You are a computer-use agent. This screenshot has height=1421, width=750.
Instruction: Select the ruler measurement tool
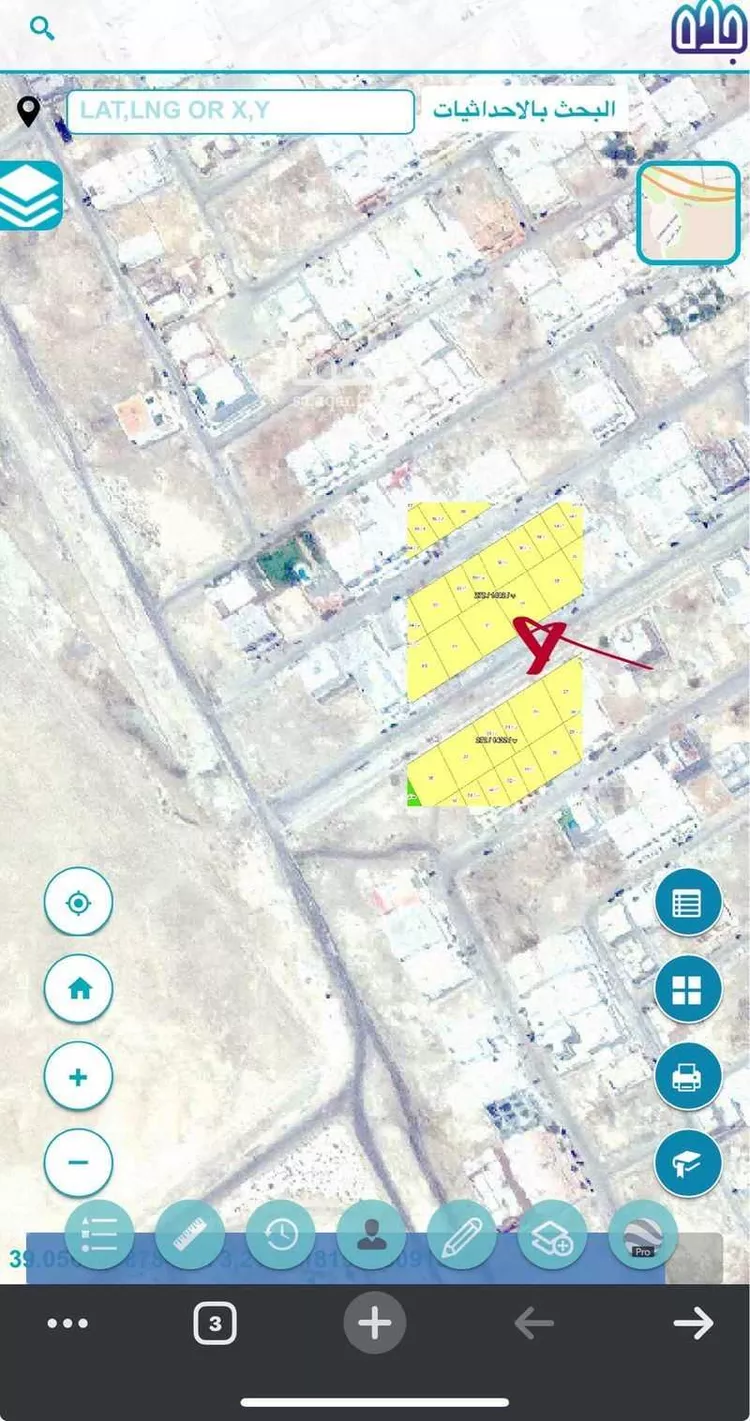[190, 1236]
